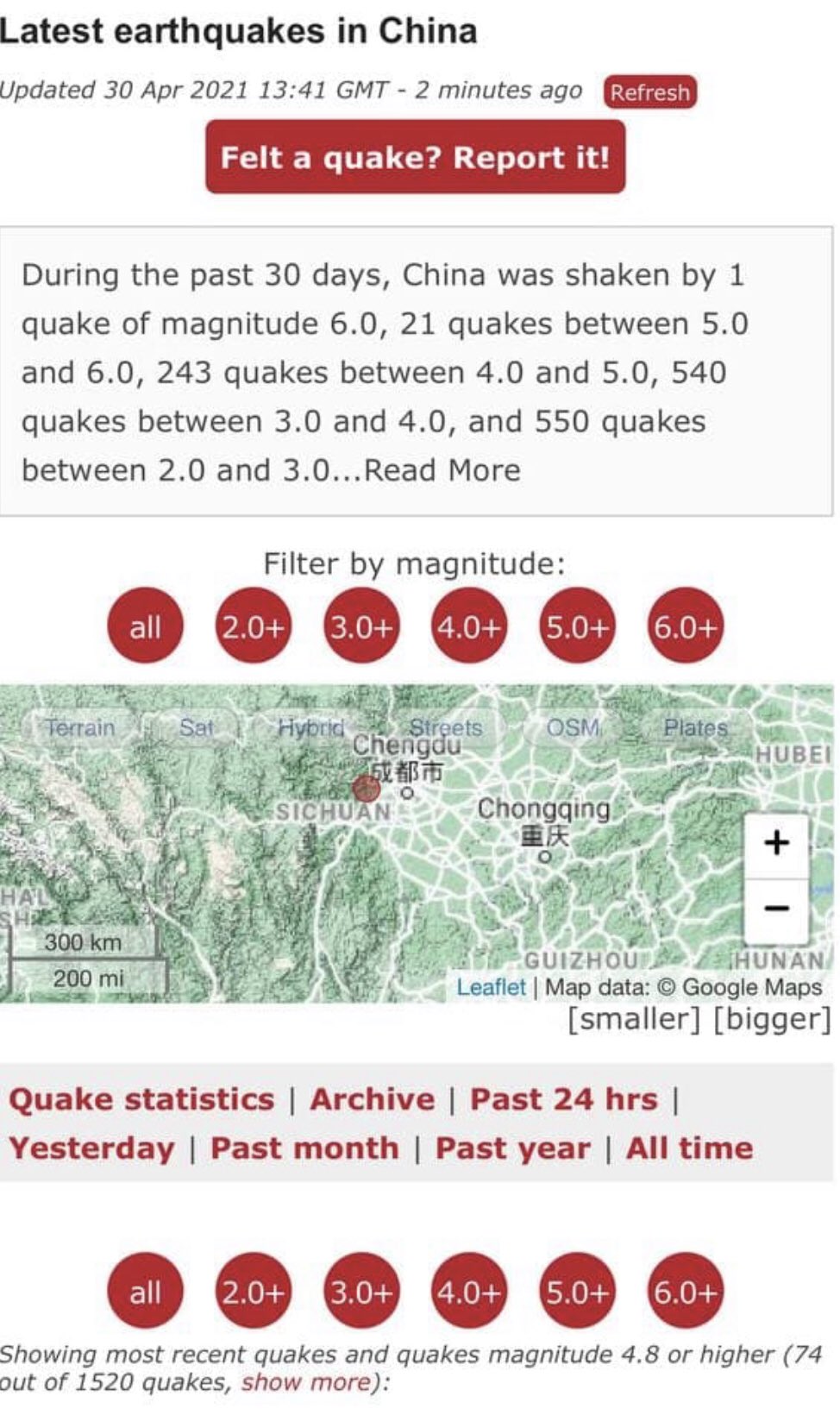The width and height of the screenshot is (840, 1409).
Task: Switch map to Terrain view
Action: coord(80,727)
